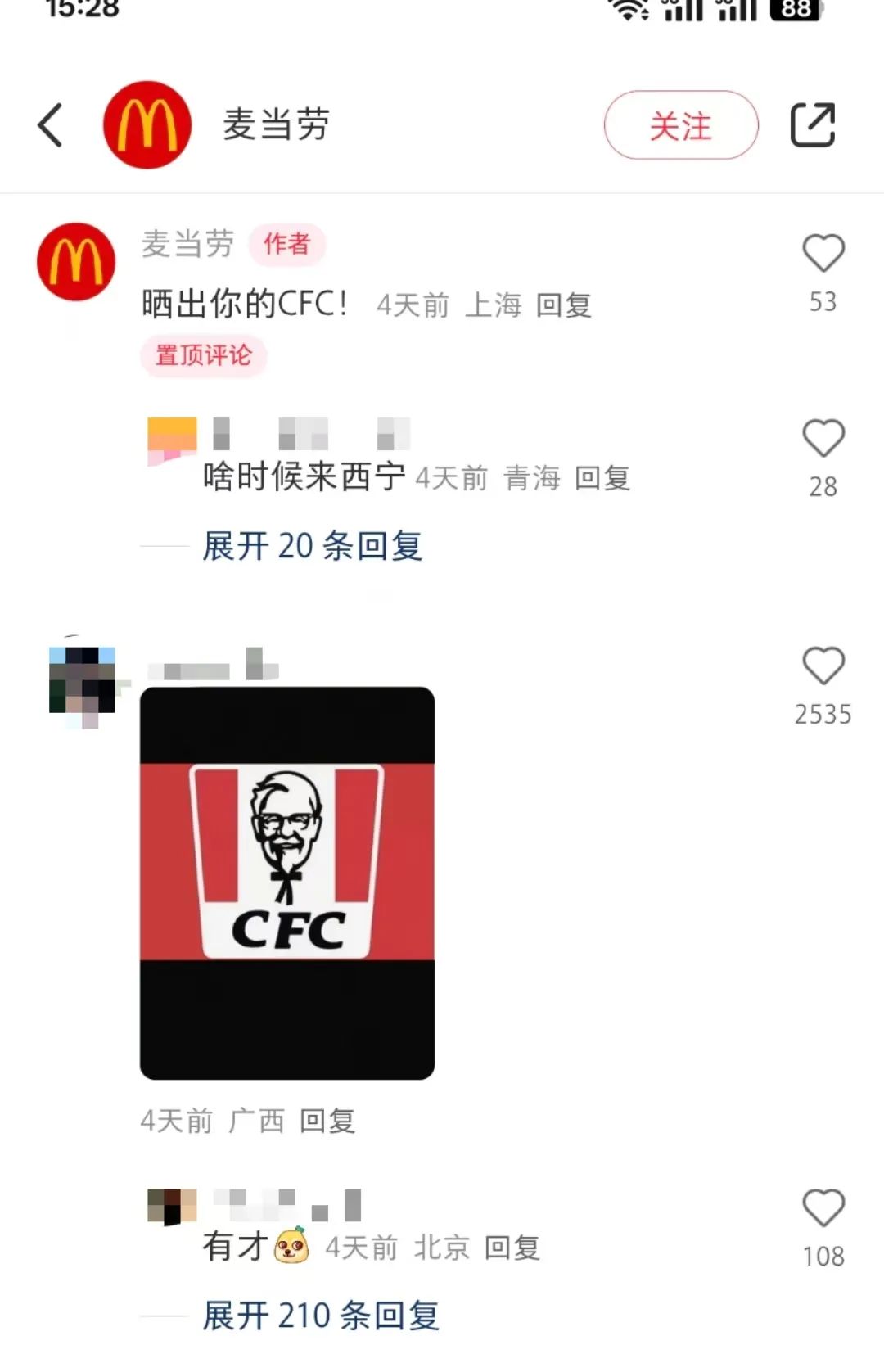Follow 麦当劳 with the 关注 button
The image size is (884, 1372).
680,125
